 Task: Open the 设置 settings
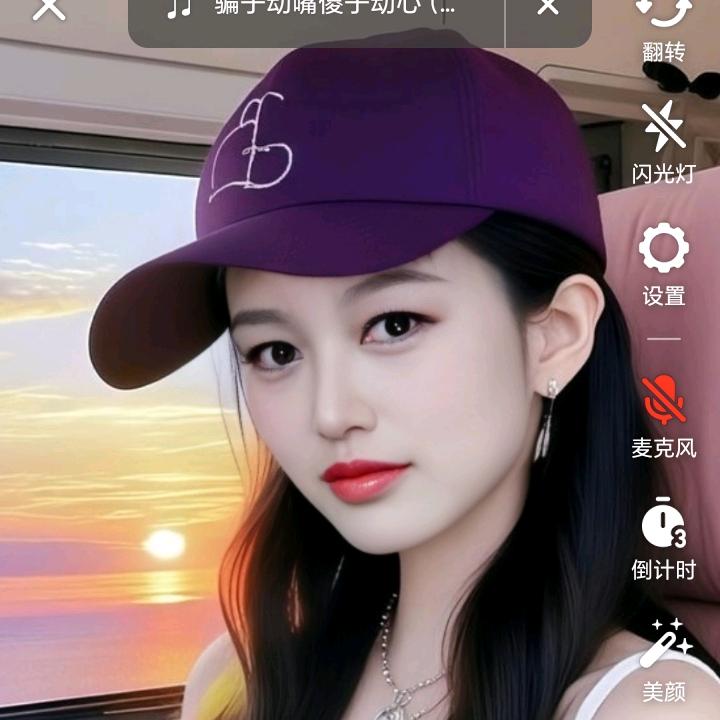pos(664,262)
